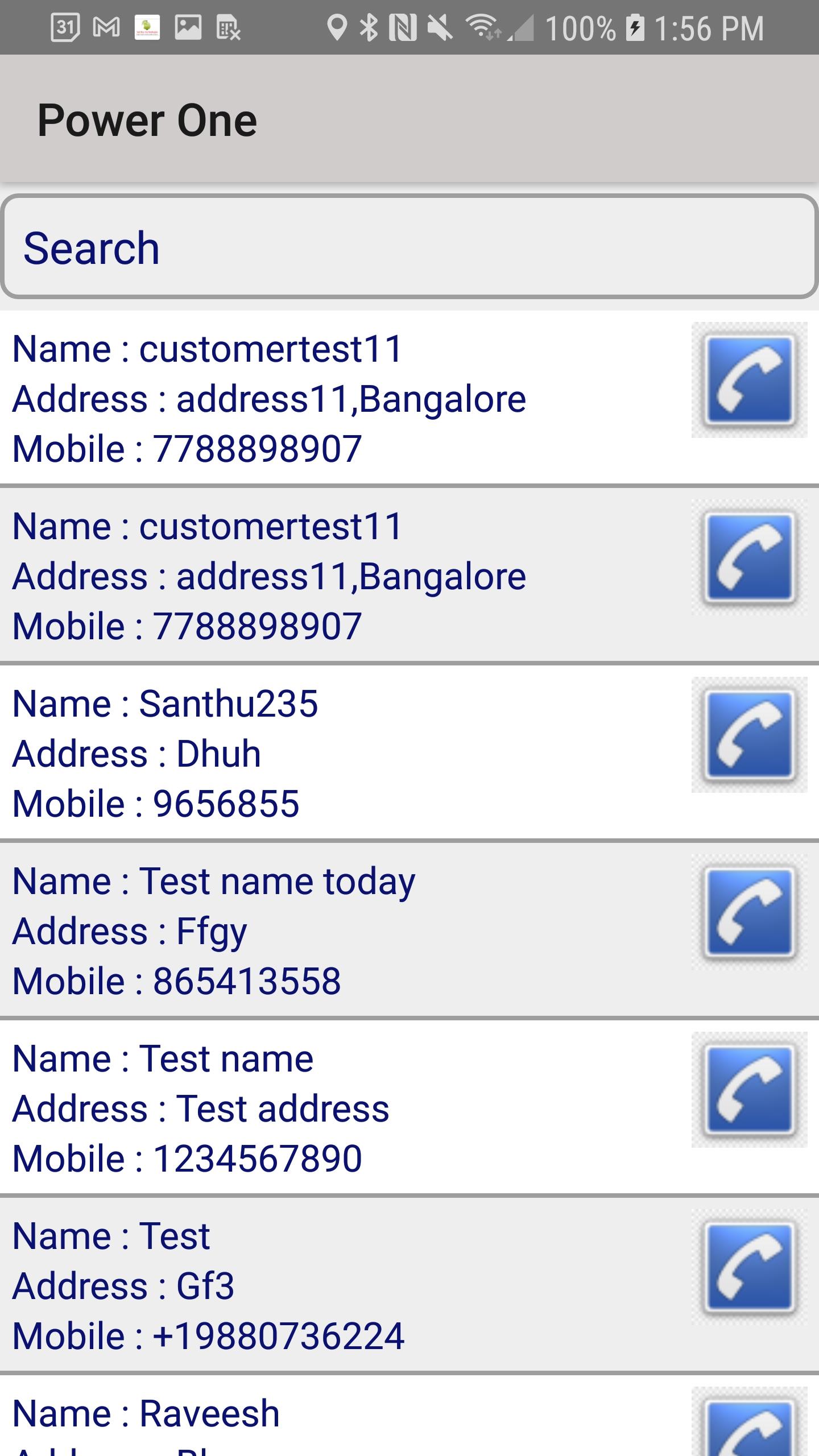
Task: Dial the customer named Test name today
Action: tap(749, 912)
